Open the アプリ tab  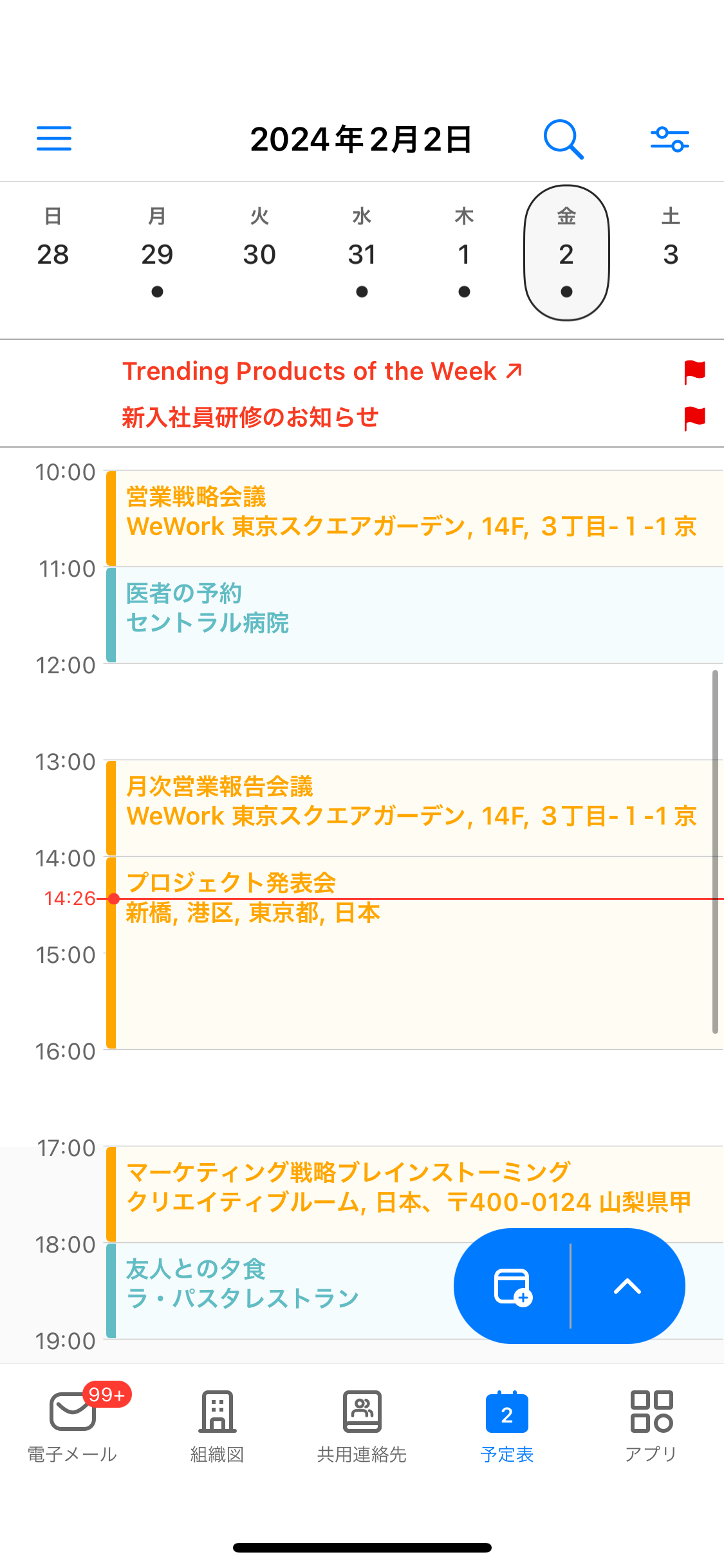[x=651, y=1425]
